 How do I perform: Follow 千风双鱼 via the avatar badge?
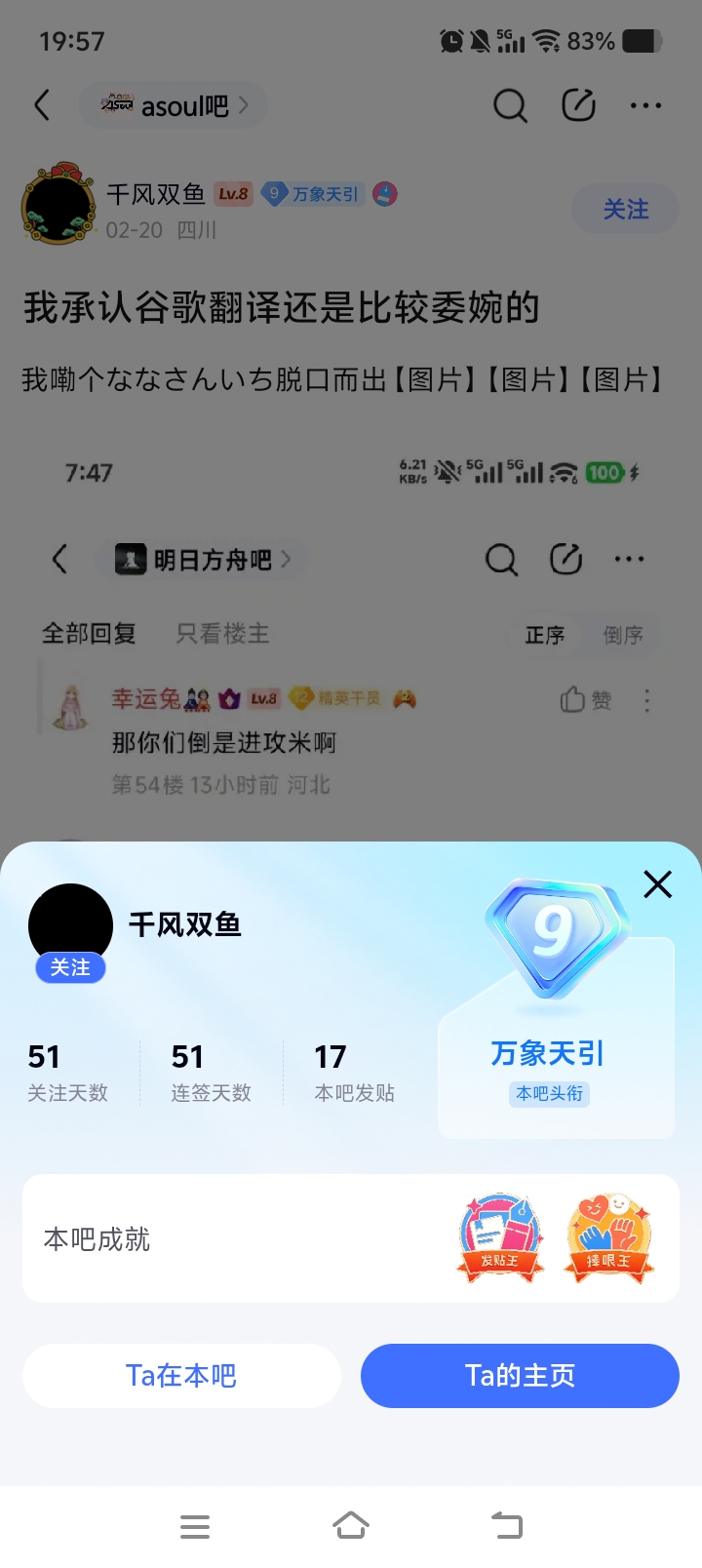point(70,967)
